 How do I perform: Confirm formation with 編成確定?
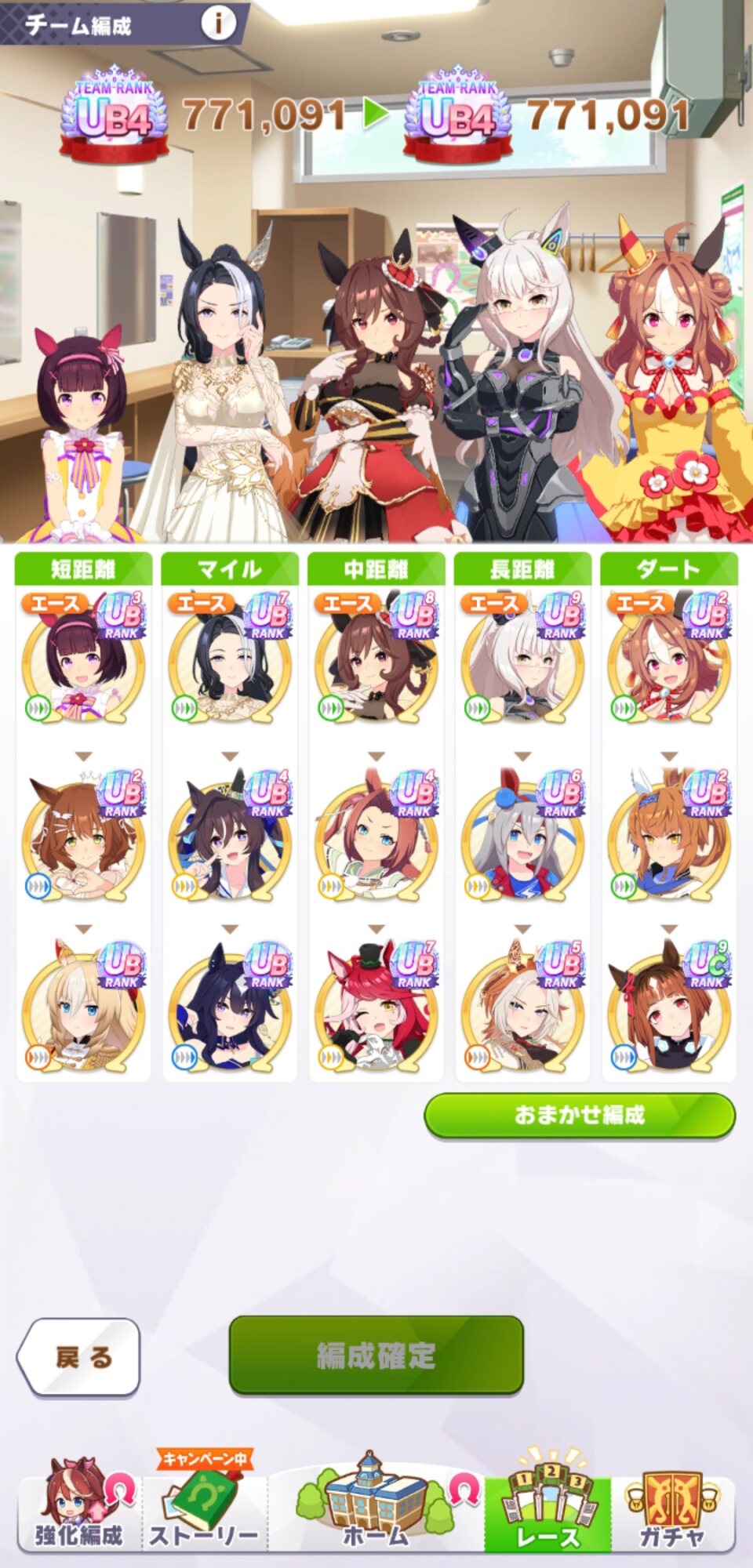(x=376, y=1355)
